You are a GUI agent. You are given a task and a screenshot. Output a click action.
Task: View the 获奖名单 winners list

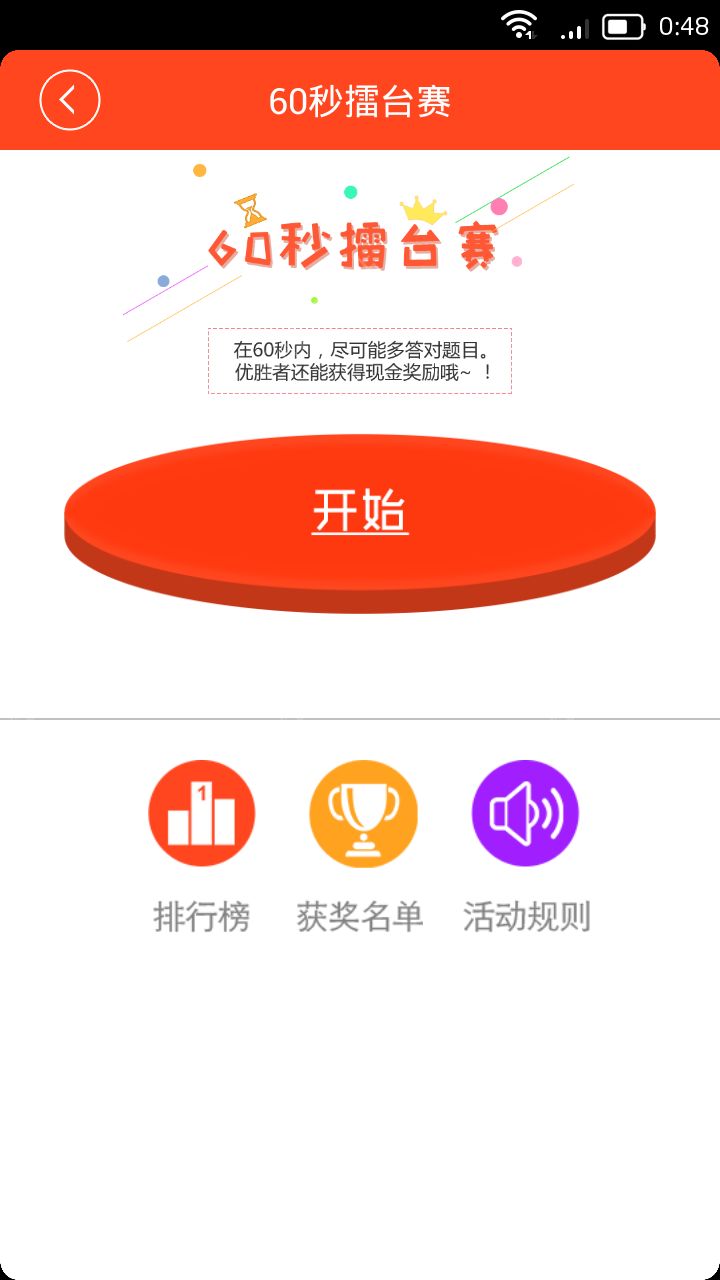(362, 814)
